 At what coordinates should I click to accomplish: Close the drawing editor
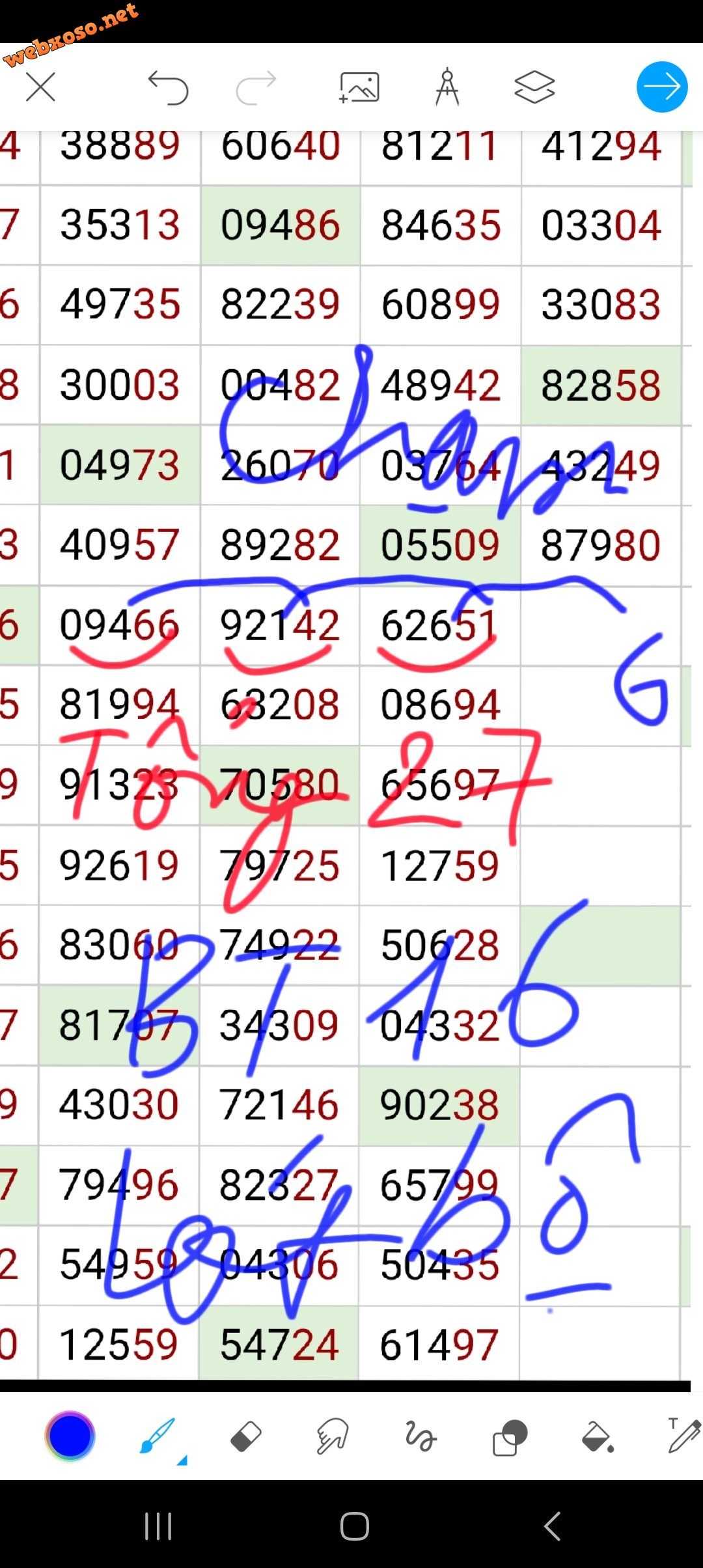click(40, 87)
